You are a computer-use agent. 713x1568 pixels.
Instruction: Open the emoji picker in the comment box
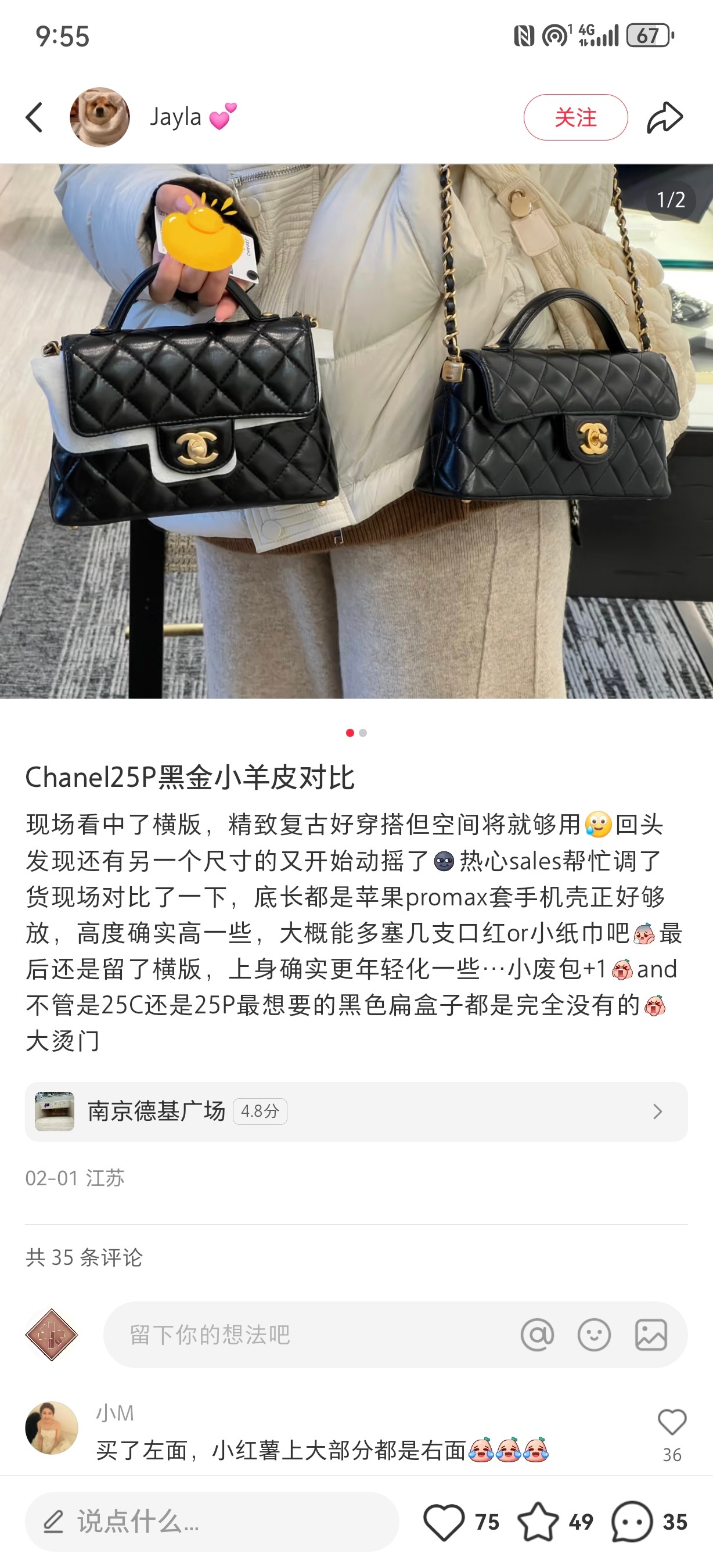tap(594, 1335)
